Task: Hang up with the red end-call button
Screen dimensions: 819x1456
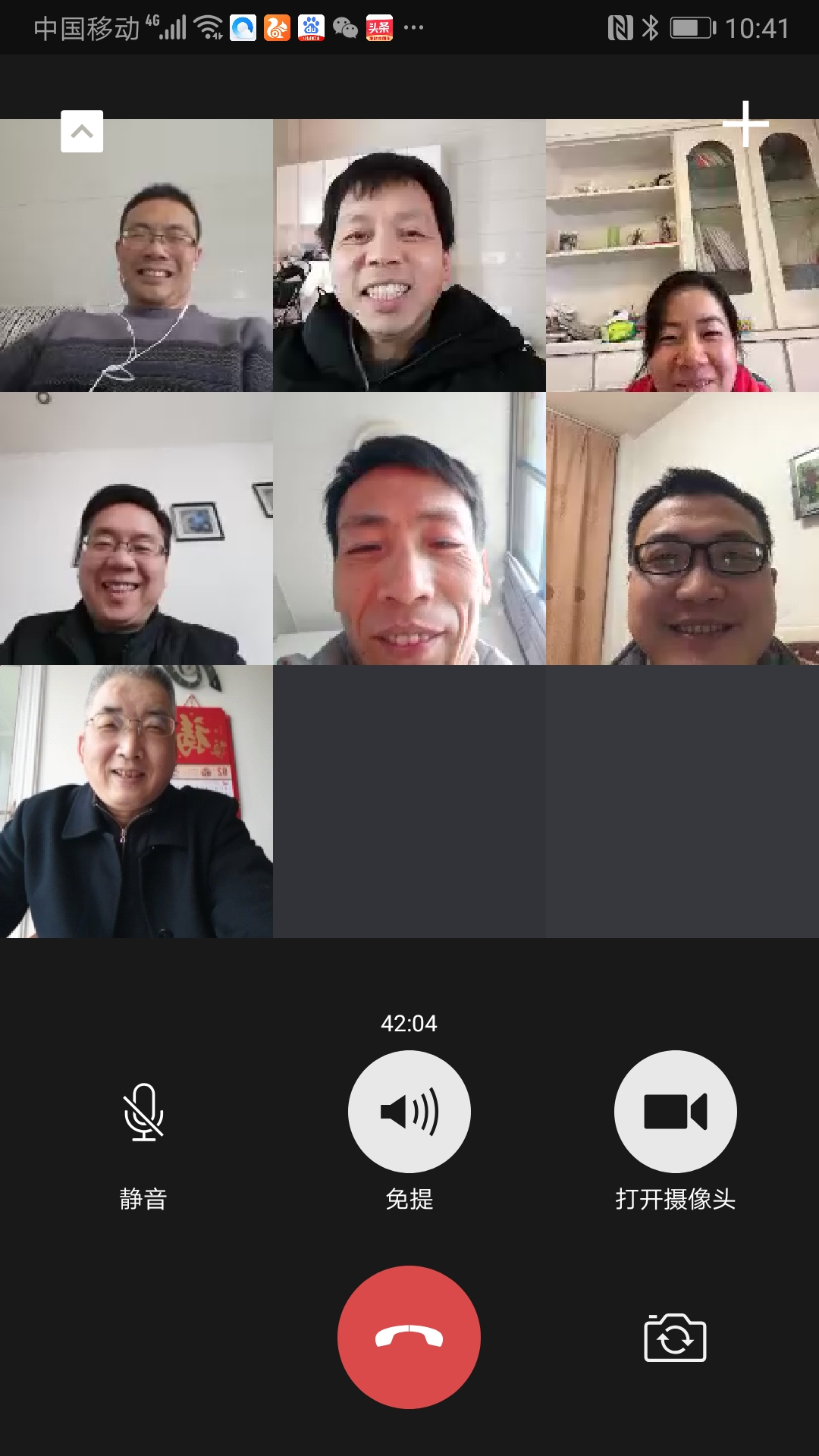Action: 409,1337
